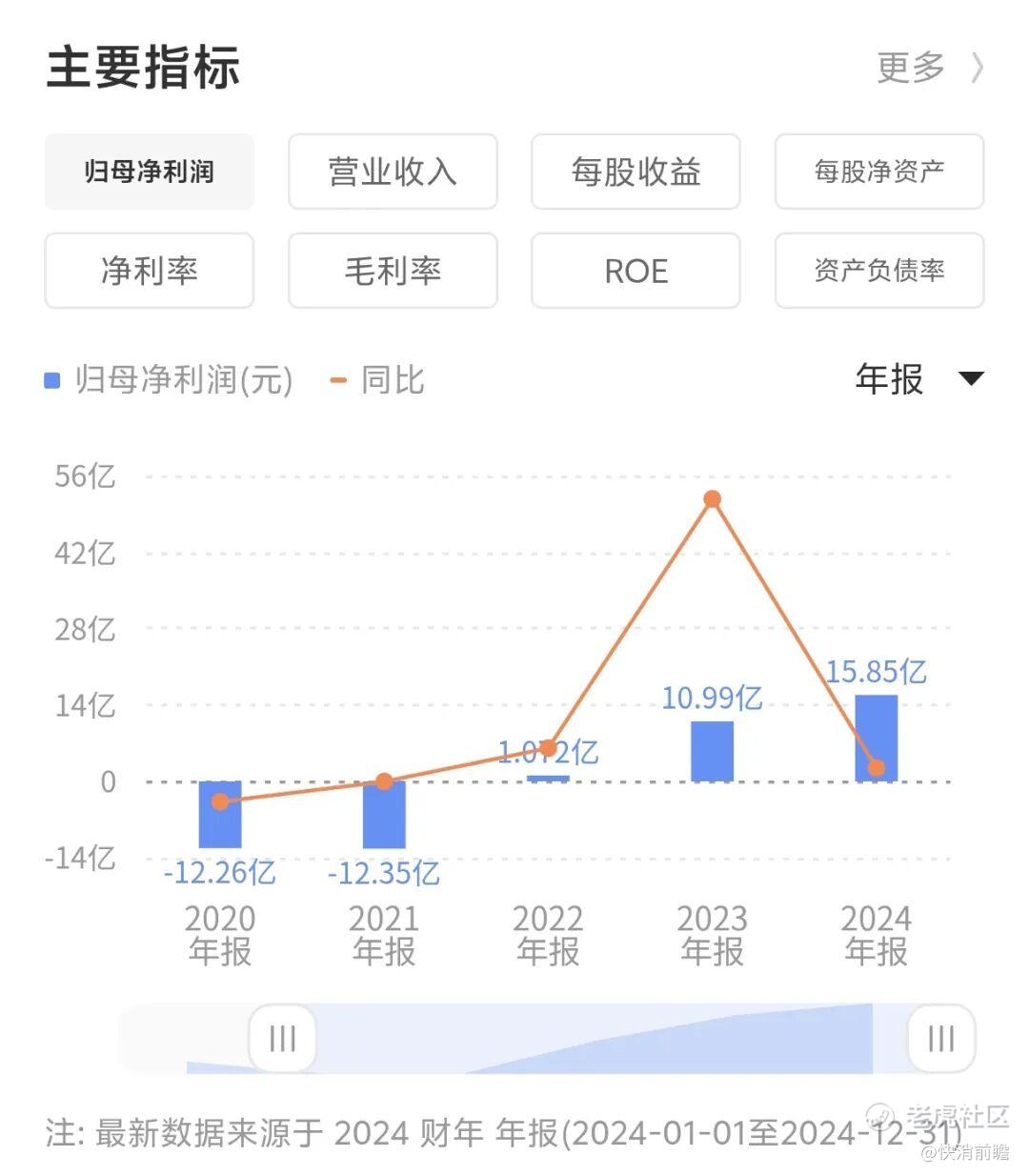Image resolution: width=1029 pixels, height=1176 pixels.
Task: Expand the 年报 report period dropdown
Action: point(918,379)
